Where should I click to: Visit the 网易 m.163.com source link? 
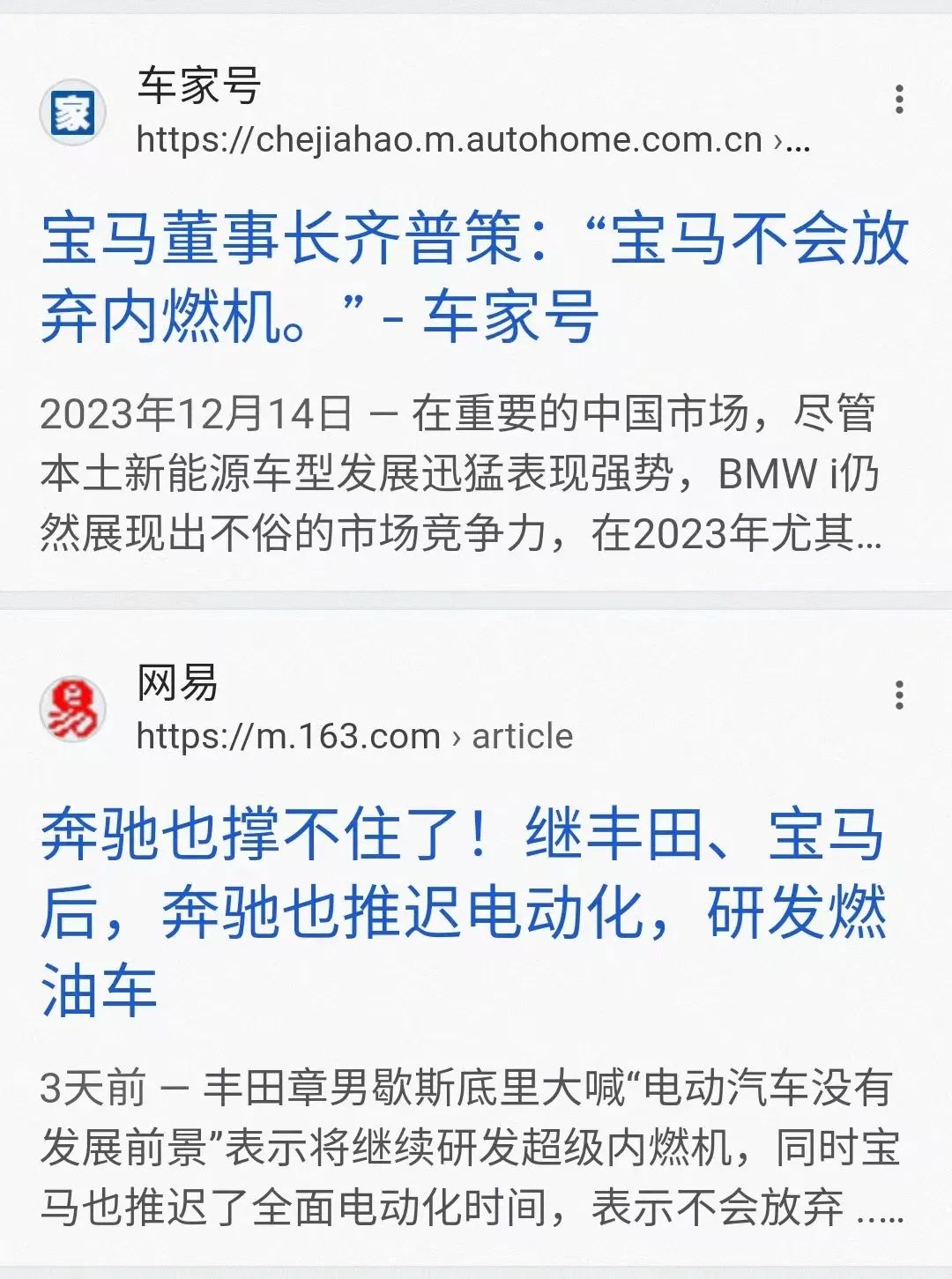click(354, 736)
